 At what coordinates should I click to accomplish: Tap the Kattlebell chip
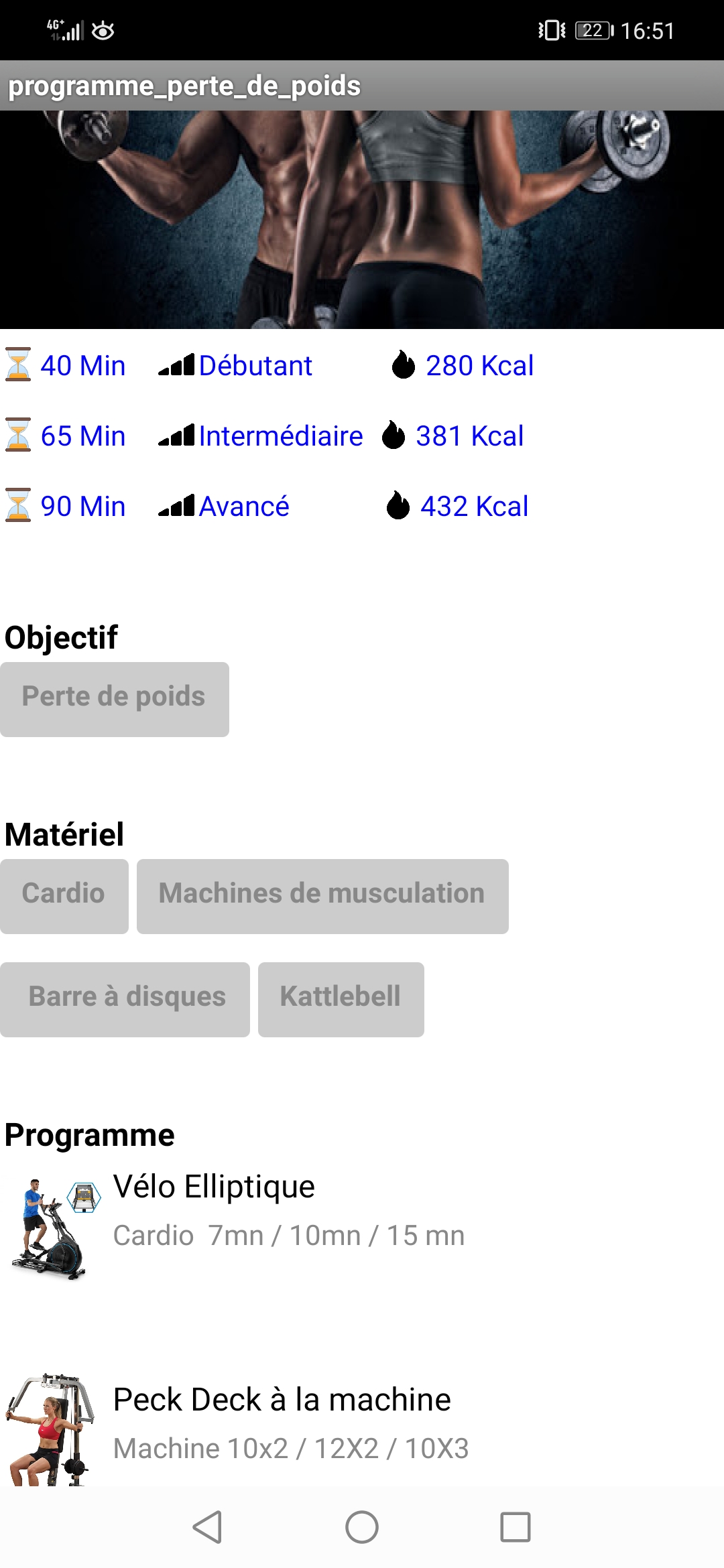[341, 999]
